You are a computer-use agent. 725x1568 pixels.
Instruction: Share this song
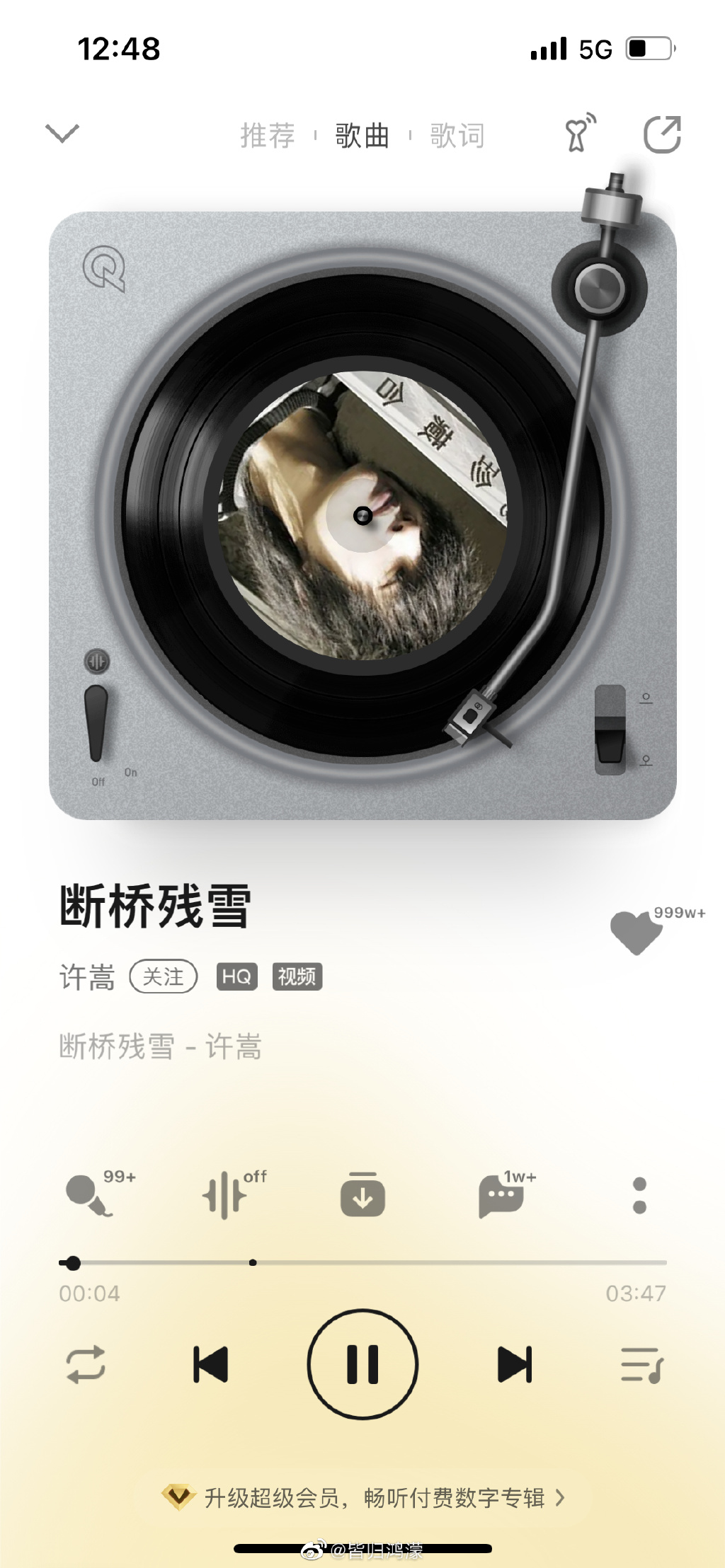(663, 134)
